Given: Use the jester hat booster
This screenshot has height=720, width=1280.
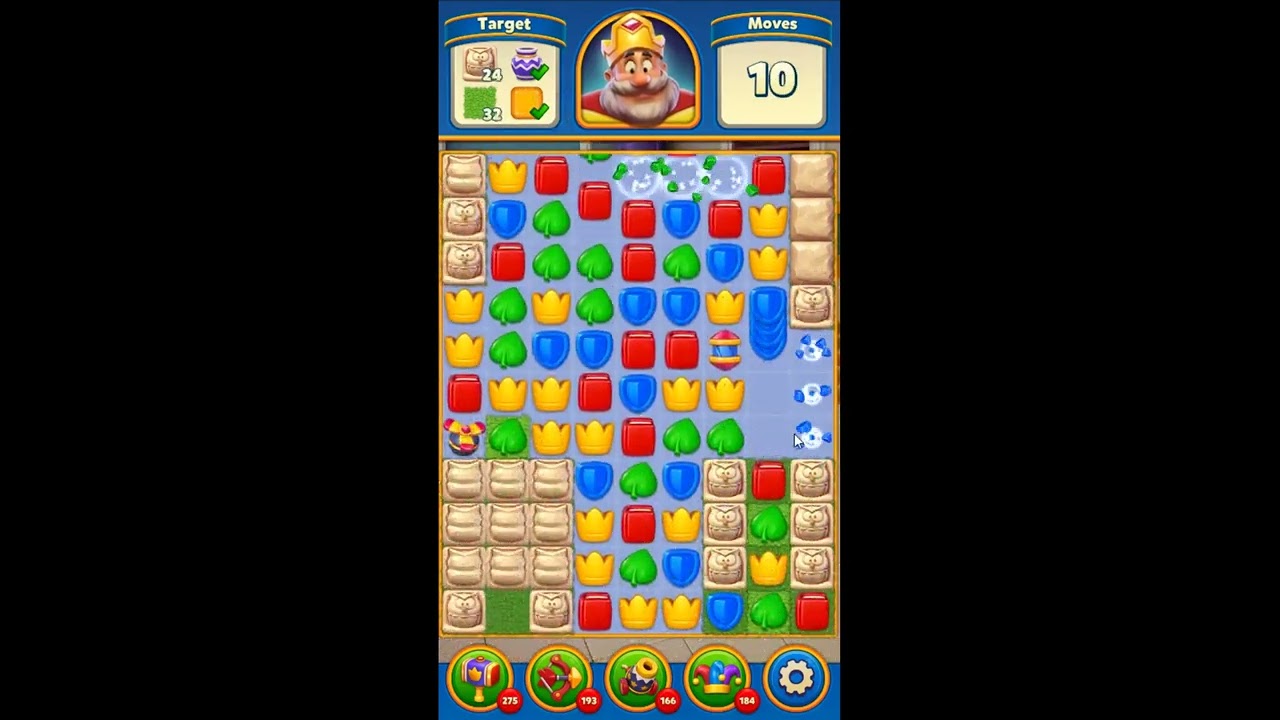Looking at the screenshot, I should [716, 678].
